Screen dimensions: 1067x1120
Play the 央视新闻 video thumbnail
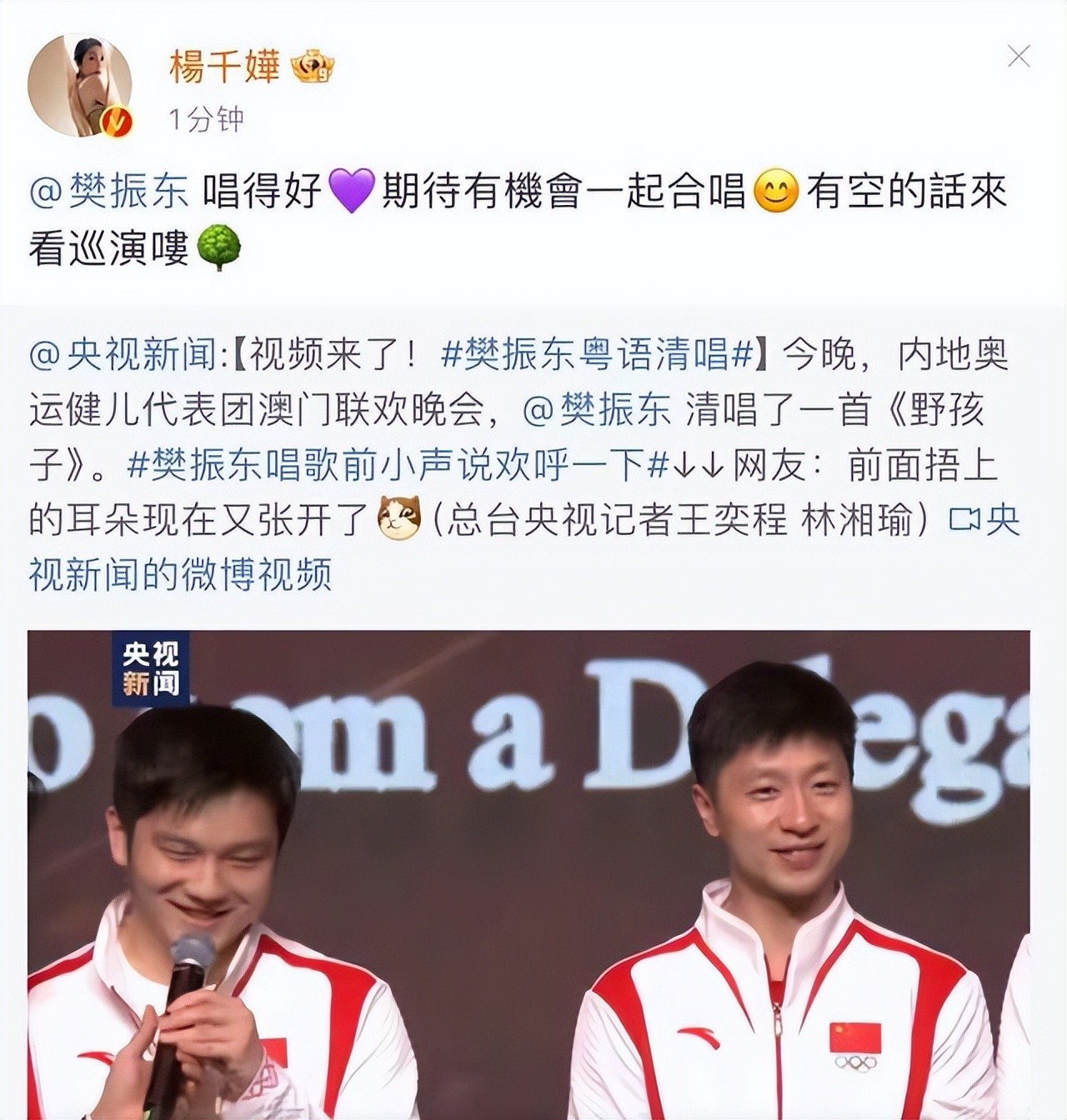pos(528,874)
